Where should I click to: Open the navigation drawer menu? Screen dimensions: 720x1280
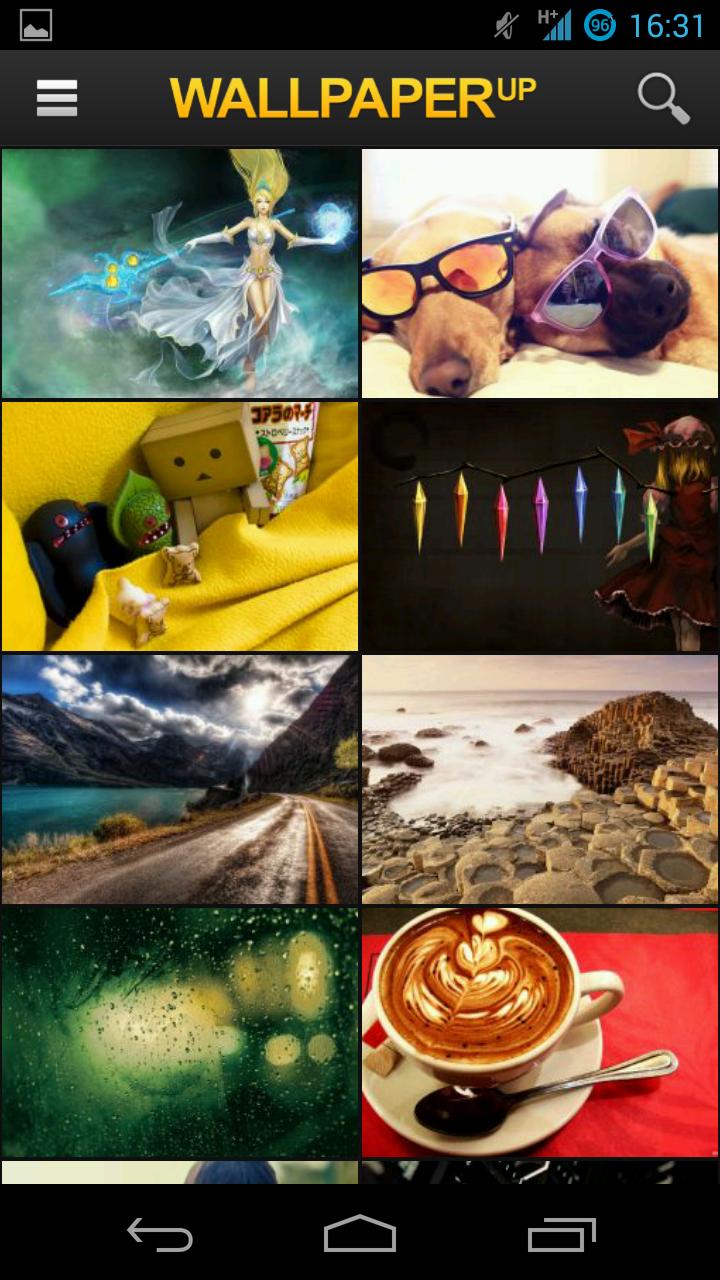tap(57, 97)
